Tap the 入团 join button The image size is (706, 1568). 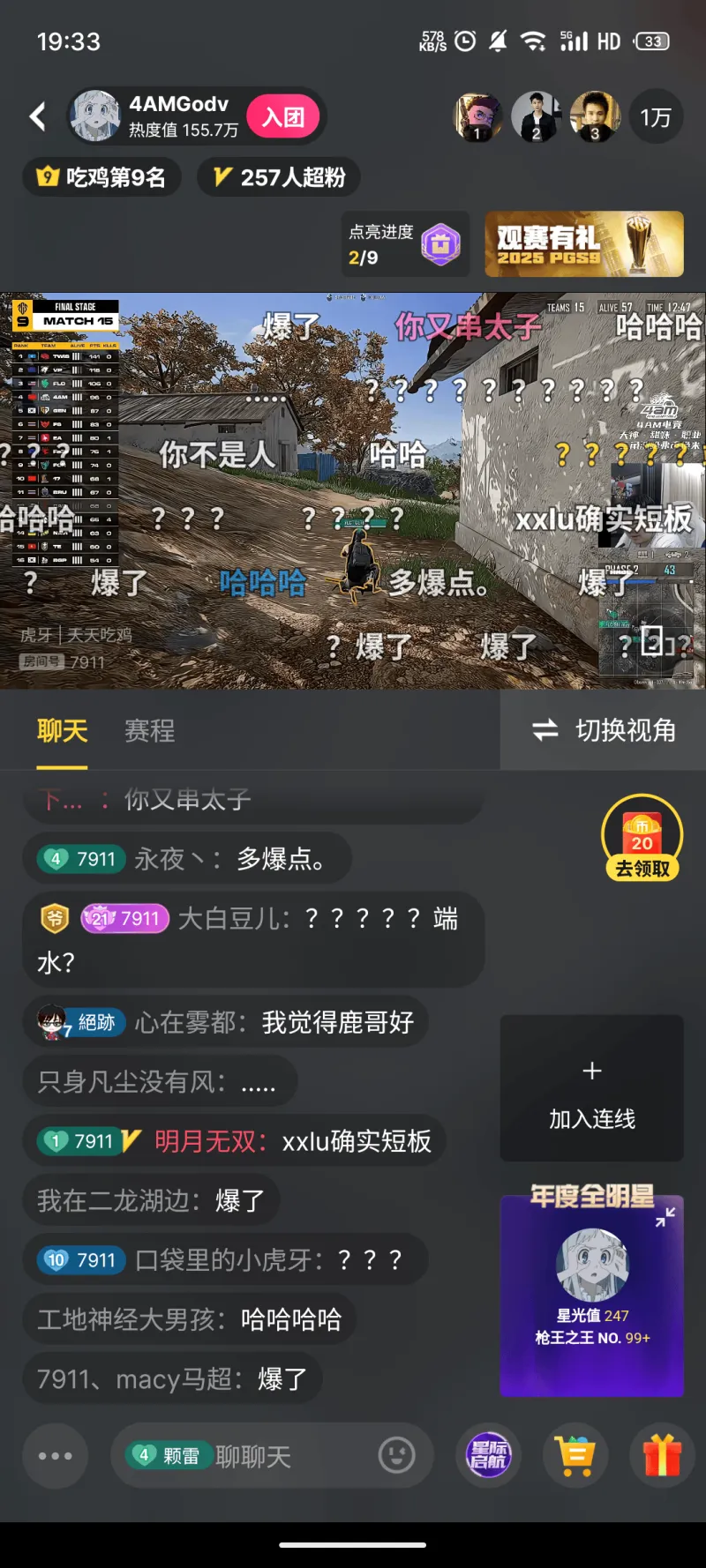[x=282, y=116]
